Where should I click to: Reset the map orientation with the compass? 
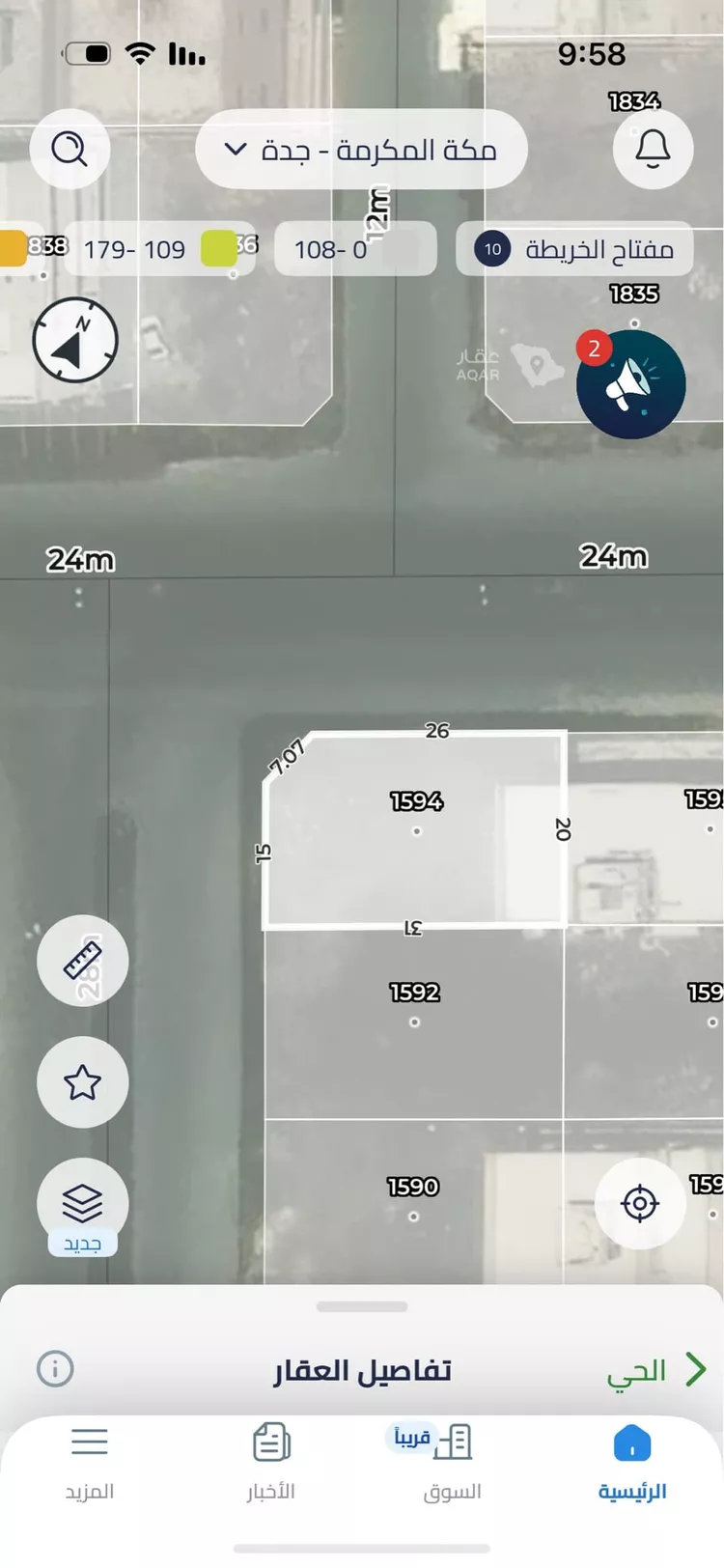tap(75, 340)
